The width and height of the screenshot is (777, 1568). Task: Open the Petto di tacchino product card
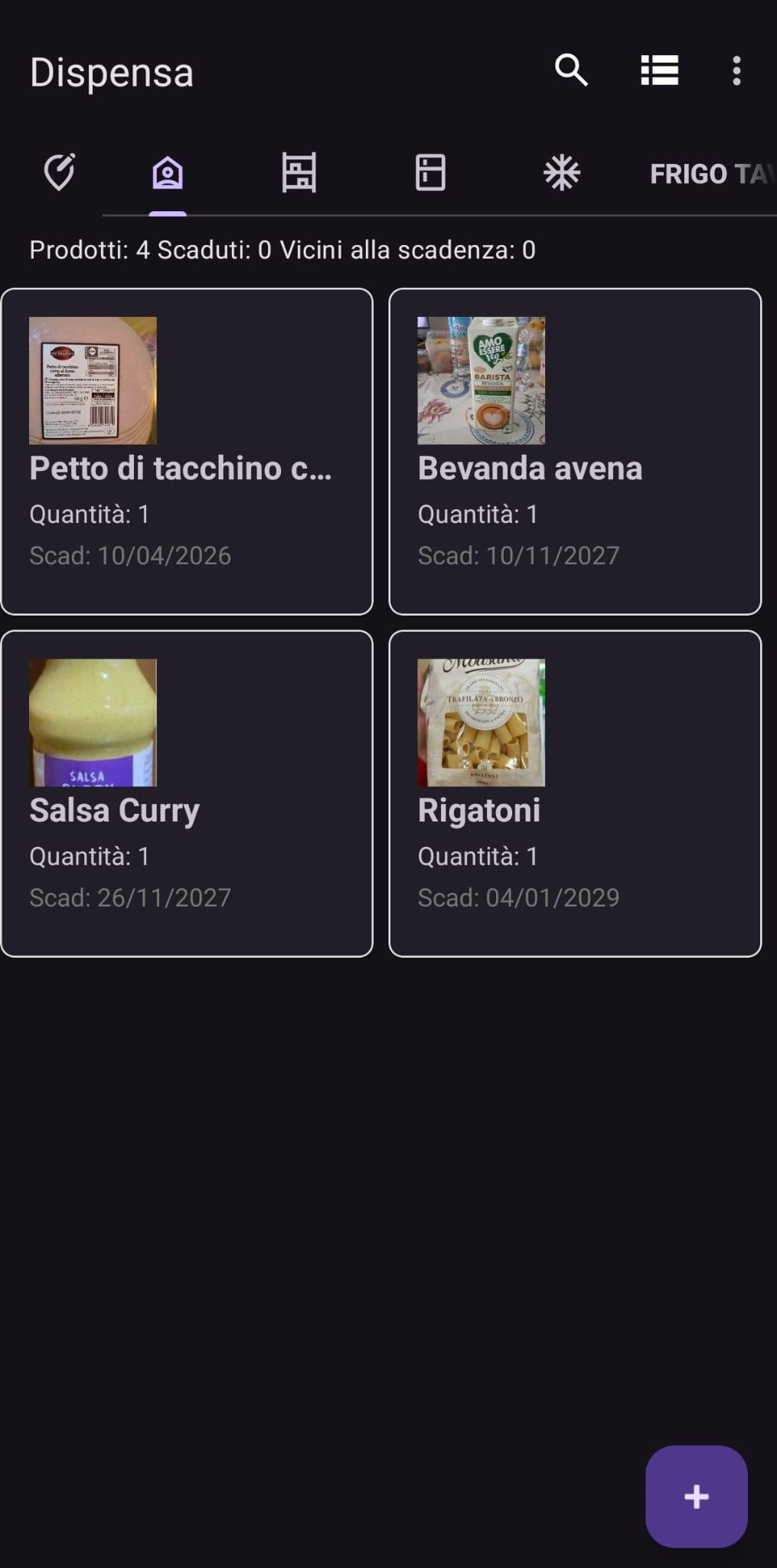pos(187,452)
